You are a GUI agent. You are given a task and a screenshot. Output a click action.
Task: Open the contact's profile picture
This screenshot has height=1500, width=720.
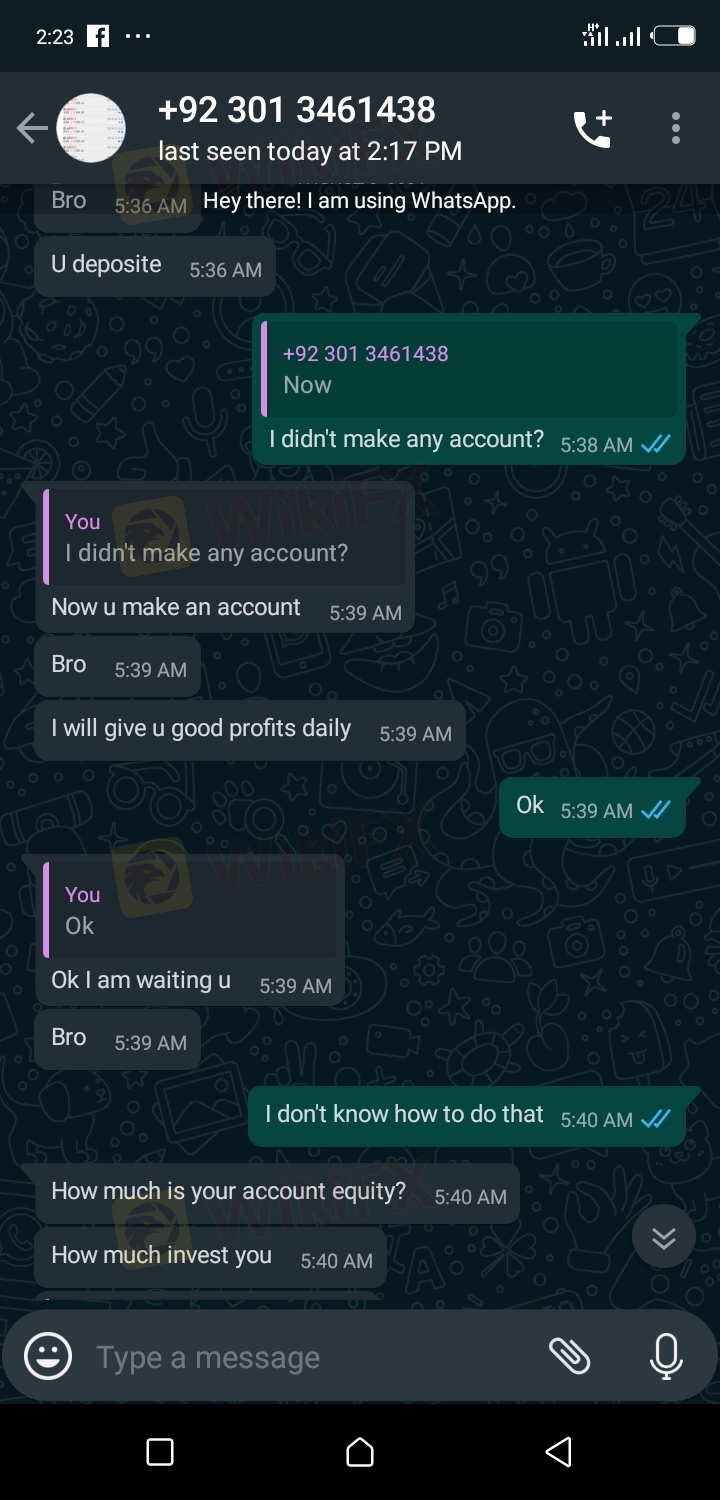click(92, 128)
